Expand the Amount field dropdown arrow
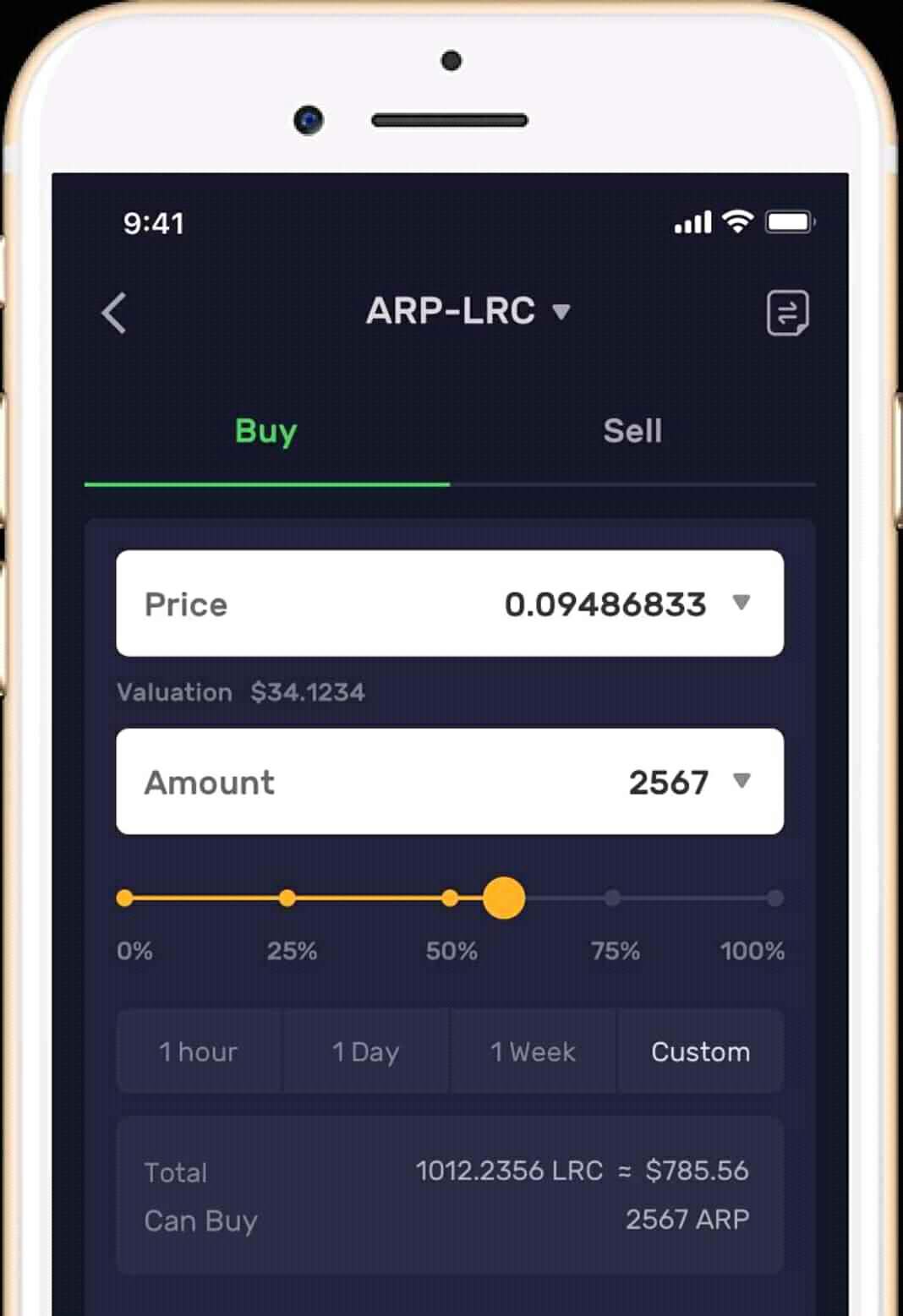The image size is (903, 1316). pos(742,781)
